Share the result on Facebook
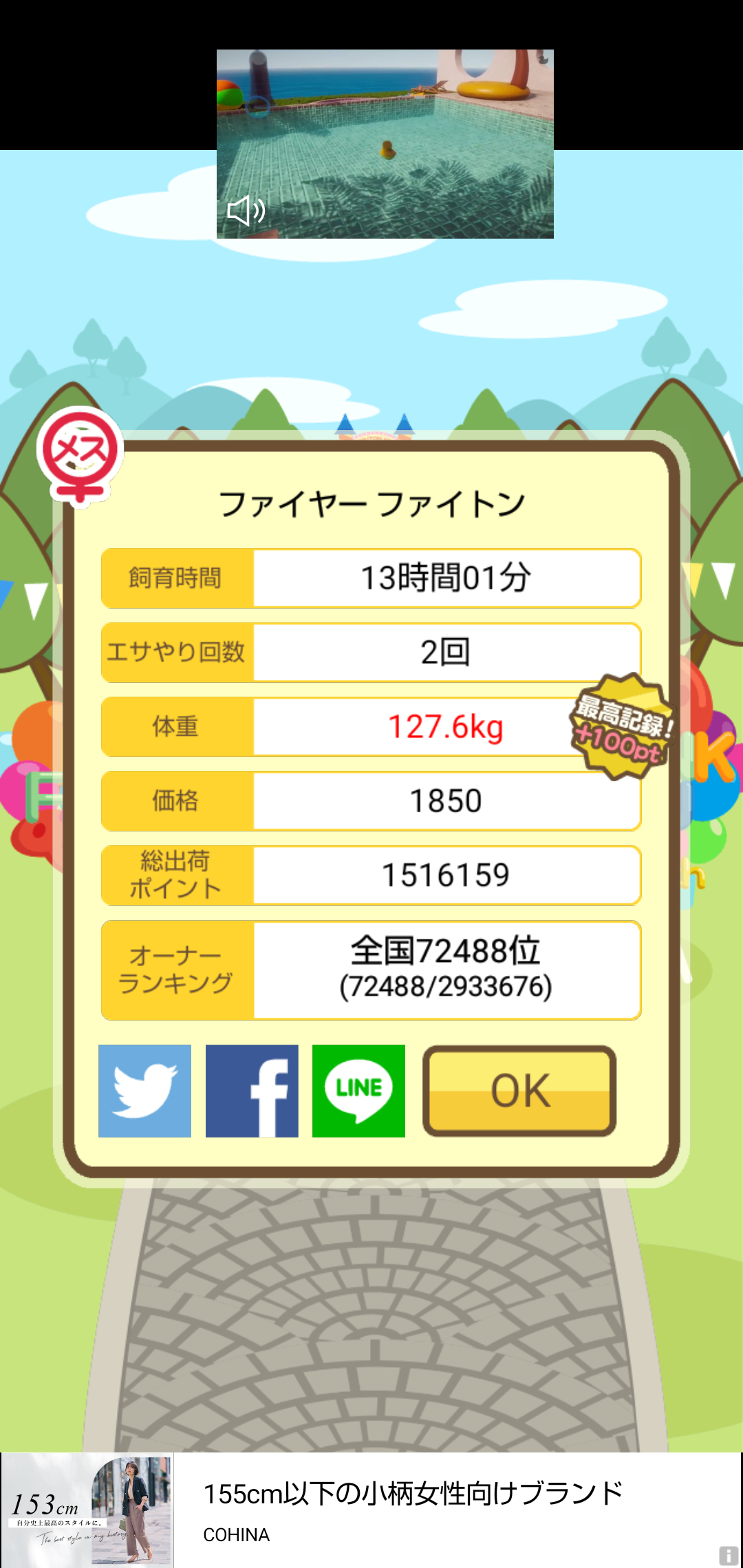This screenshot has height=1568, width=743. click(x=252, y=1091)
